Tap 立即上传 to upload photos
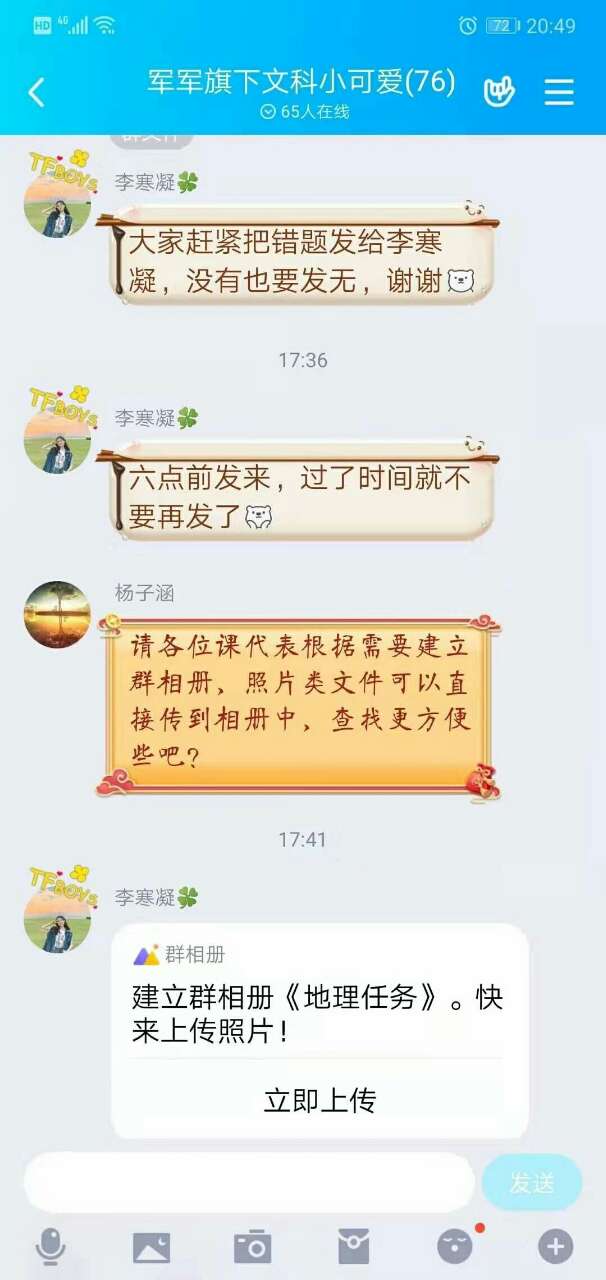 (320, 1101)
